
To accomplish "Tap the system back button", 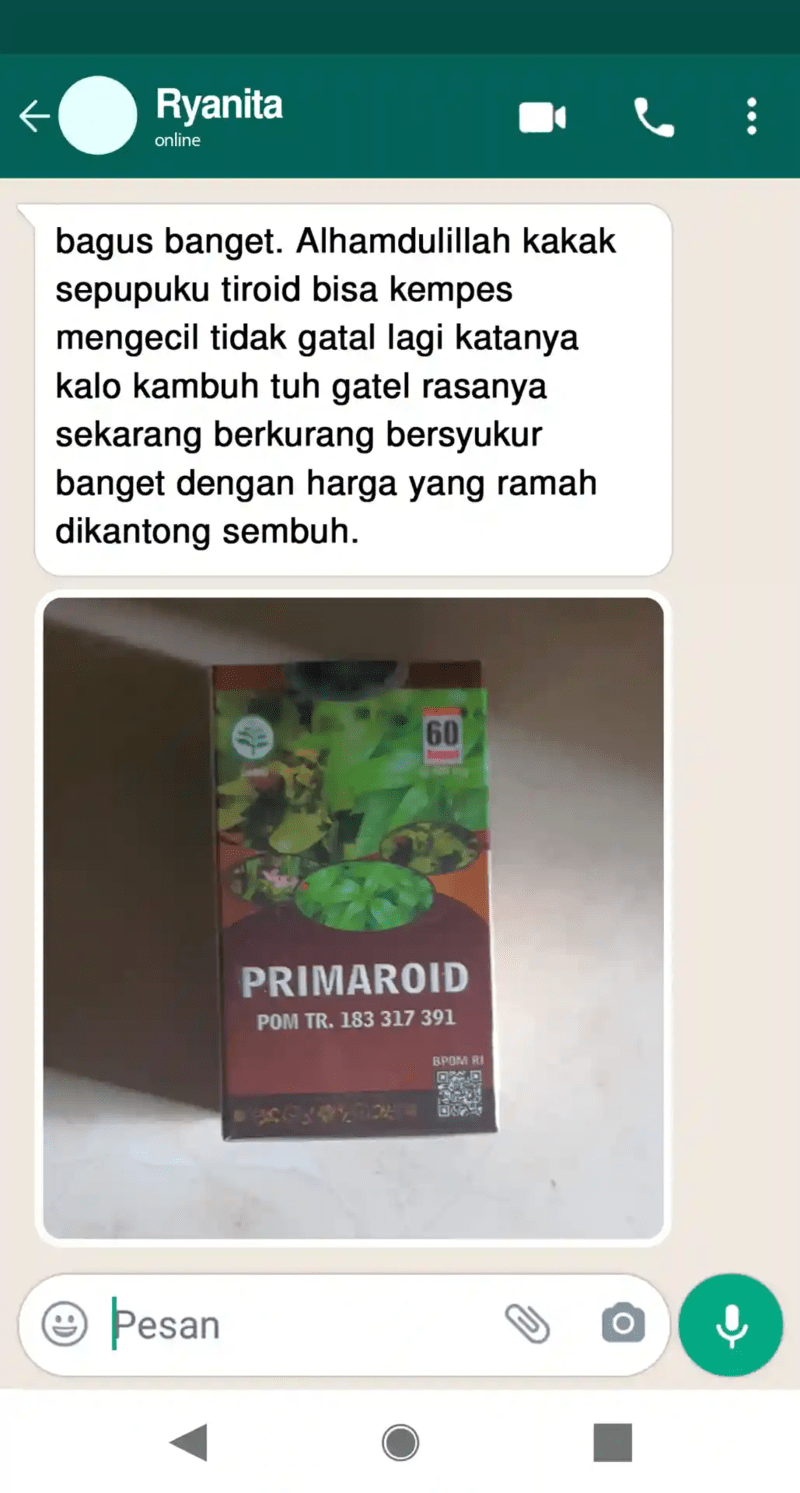I will pos(188,1442).
